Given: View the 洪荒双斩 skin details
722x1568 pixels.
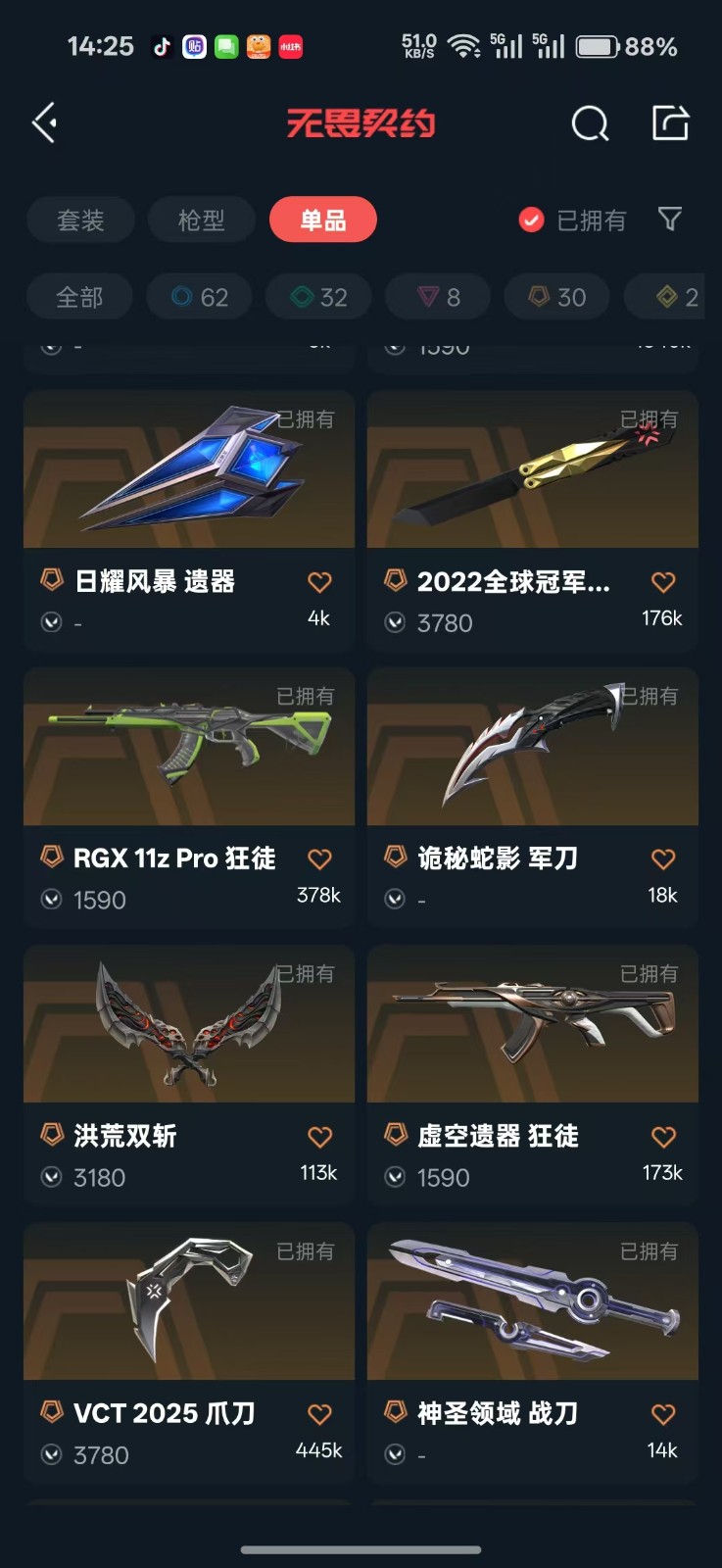Looking at the screenshot, I should click(x=188, y=1025).
